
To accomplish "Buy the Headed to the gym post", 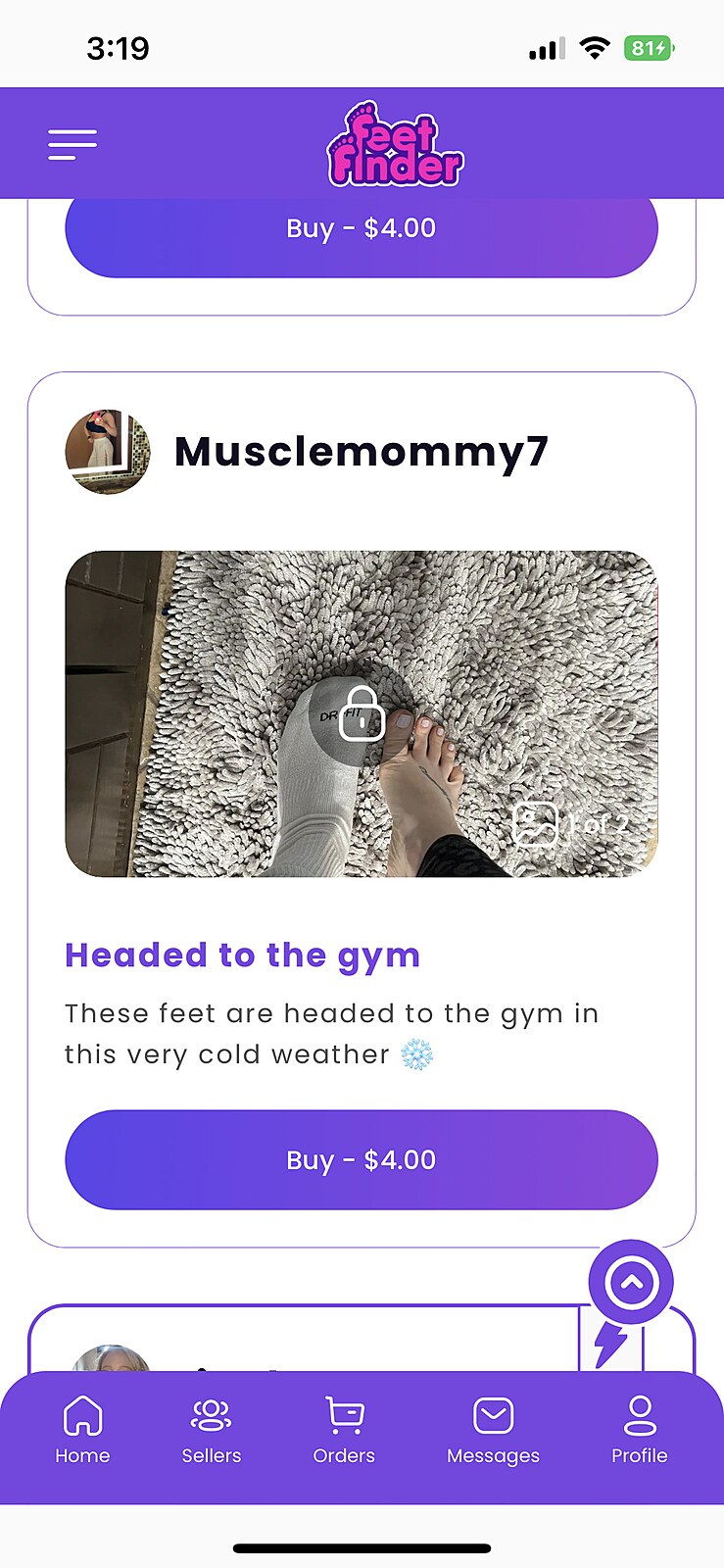I will tap(361, 1160).
